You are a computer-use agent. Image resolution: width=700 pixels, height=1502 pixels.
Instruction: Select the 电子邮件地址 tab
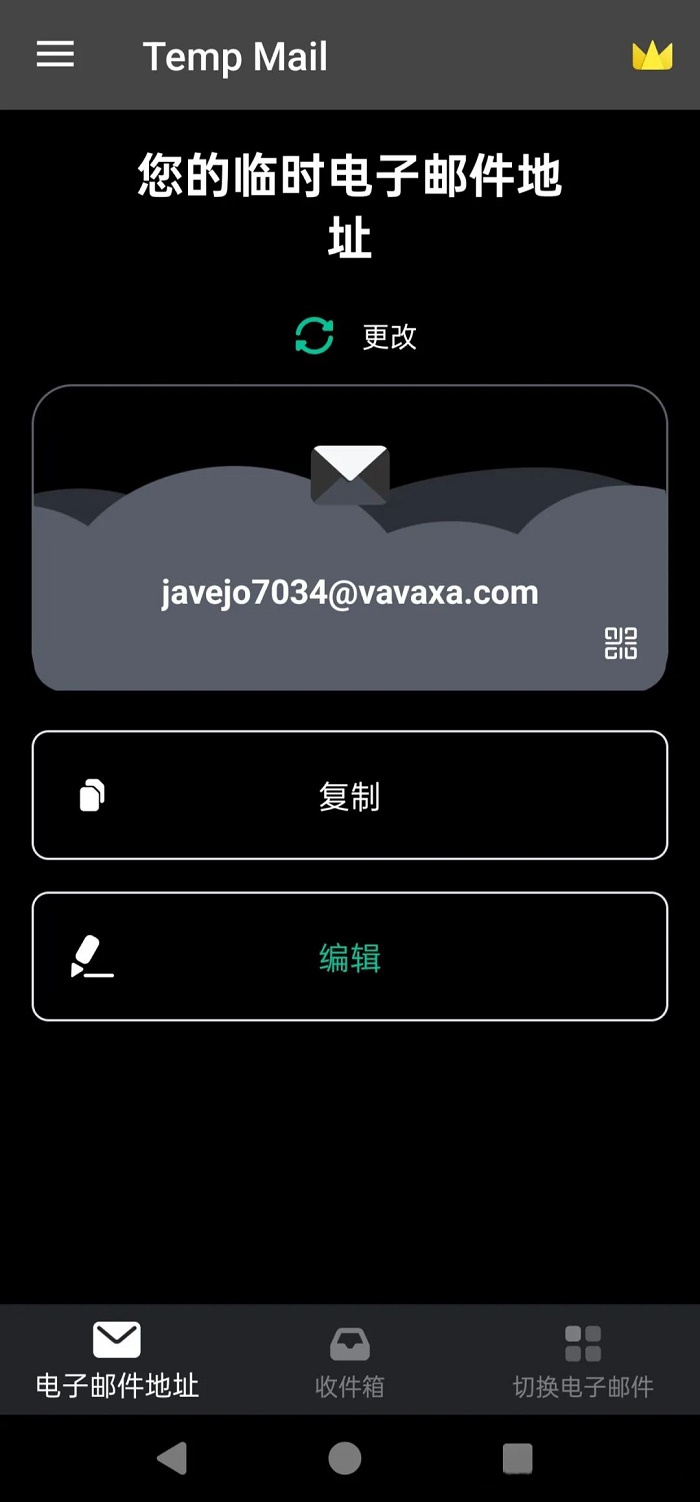[x=117, y=1360]
